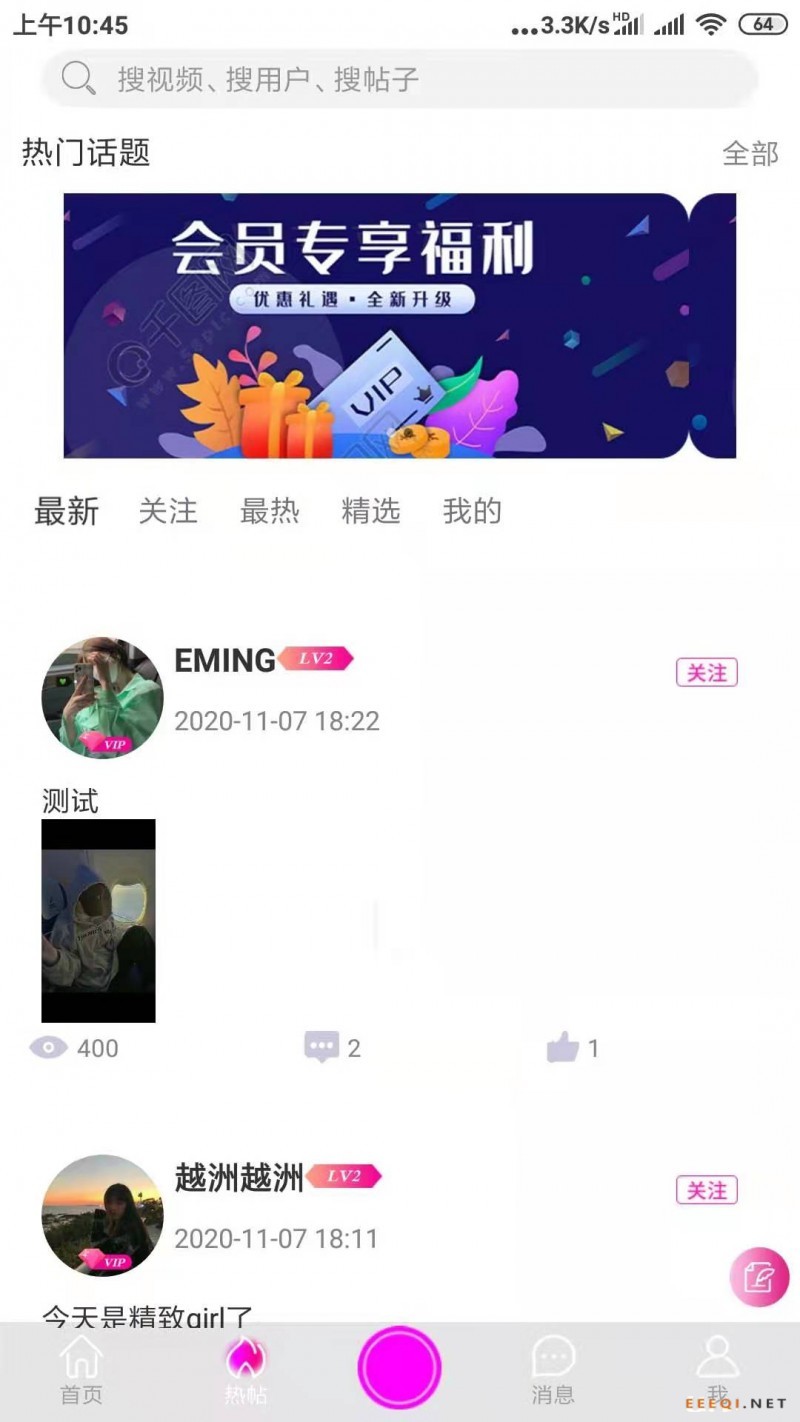Compose a new post with the floating pencil button
The image size is (800, 1422).
(760, 1277)
